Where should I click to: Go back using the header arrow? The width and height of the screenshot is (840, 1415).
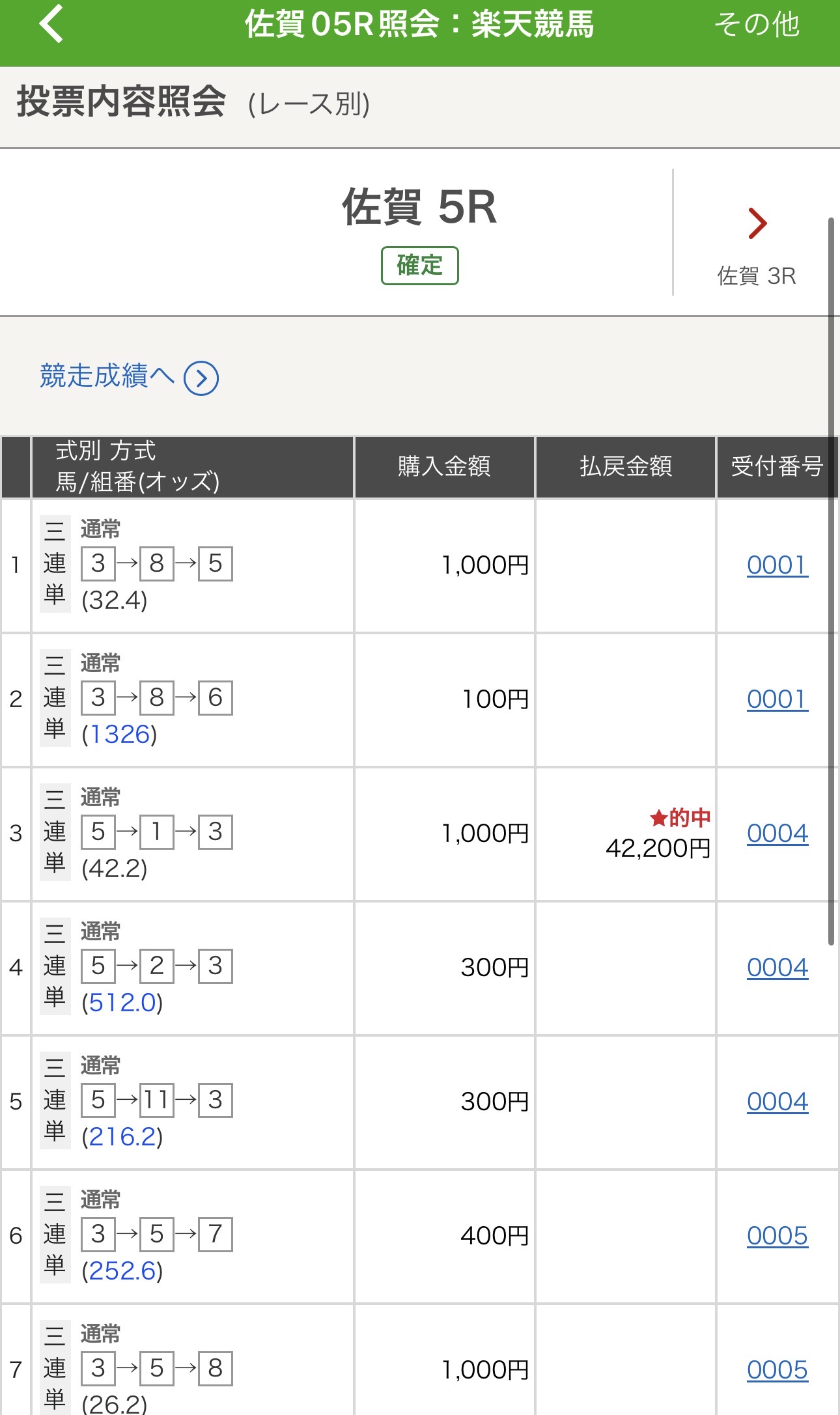coord(52,25)
